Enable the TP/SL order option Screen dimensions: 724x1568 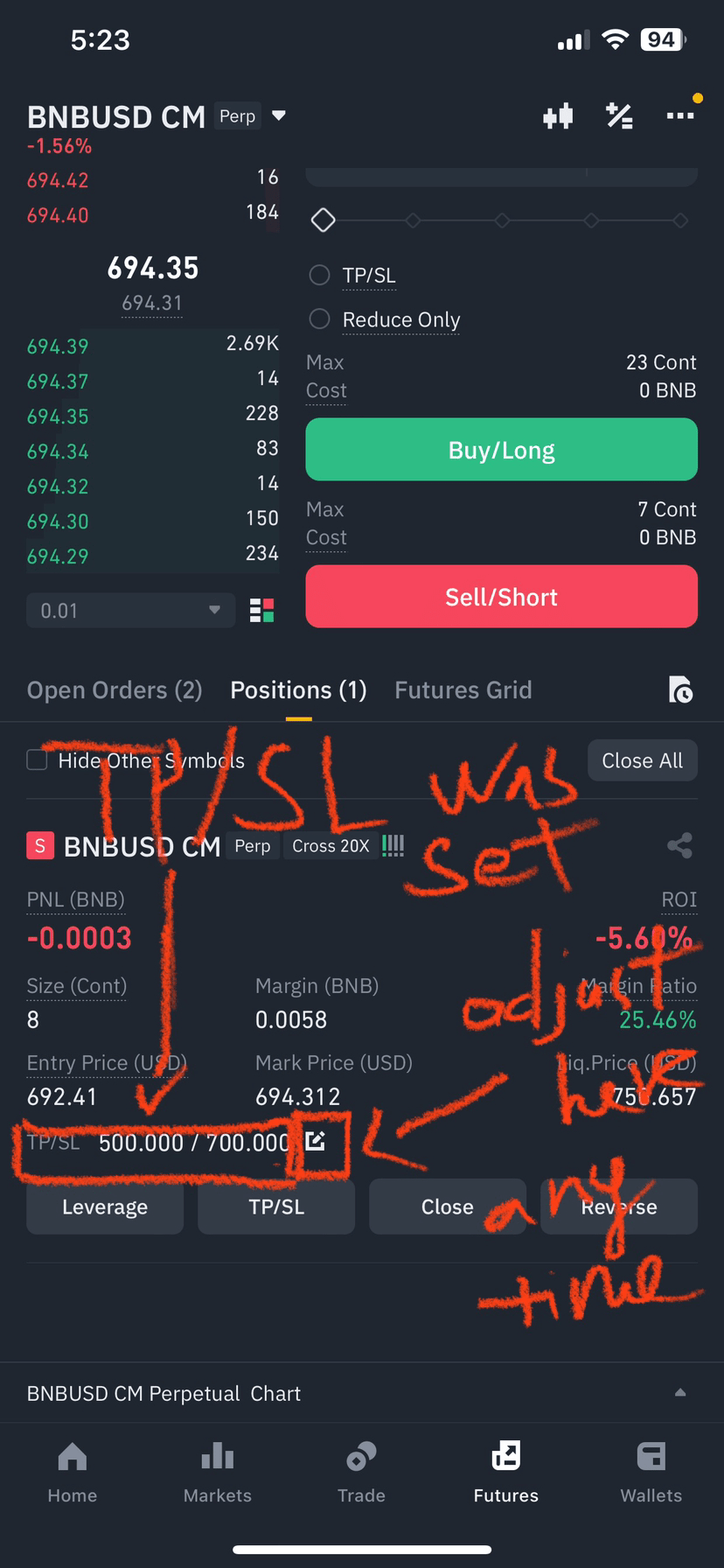coord(320,276)
